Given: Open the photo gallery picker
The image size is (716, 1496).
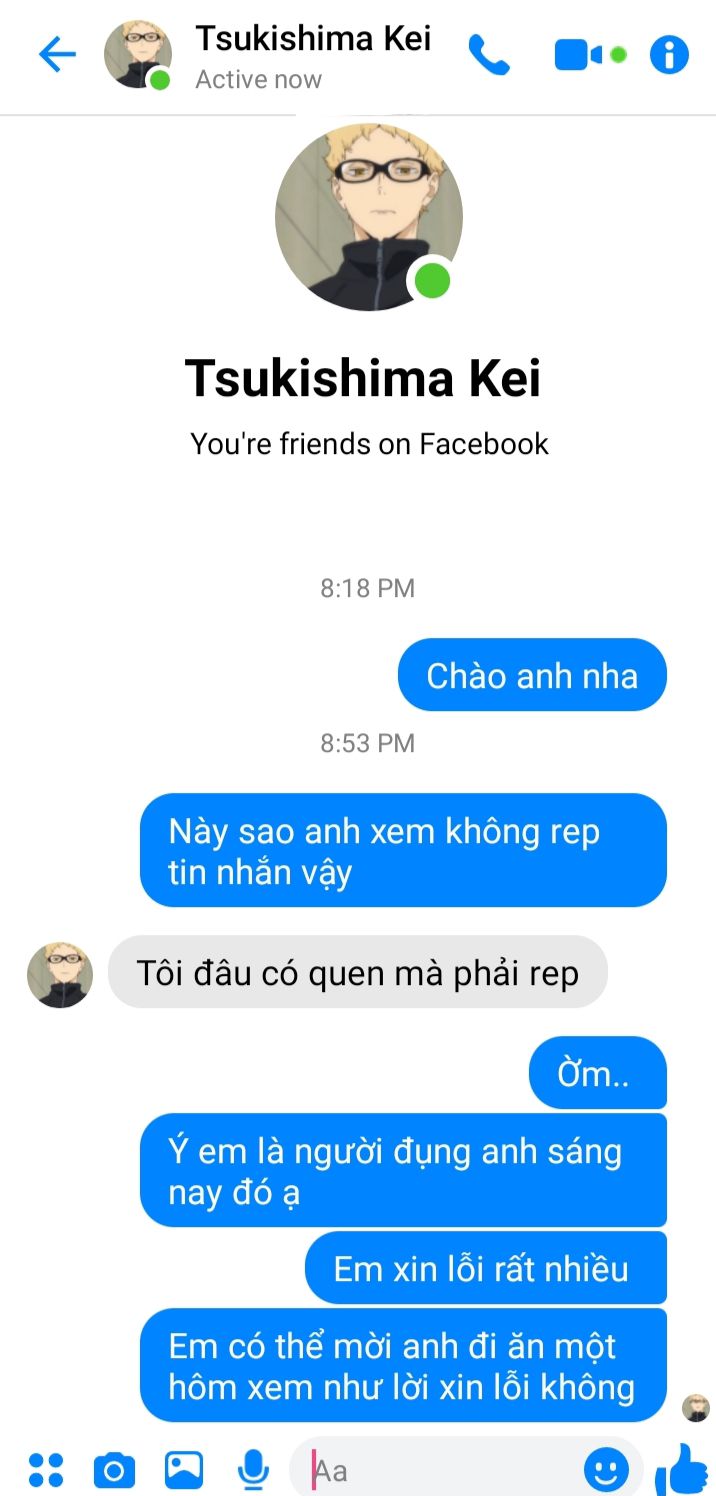Looking at the screenshot, I should click(184, 1469).
